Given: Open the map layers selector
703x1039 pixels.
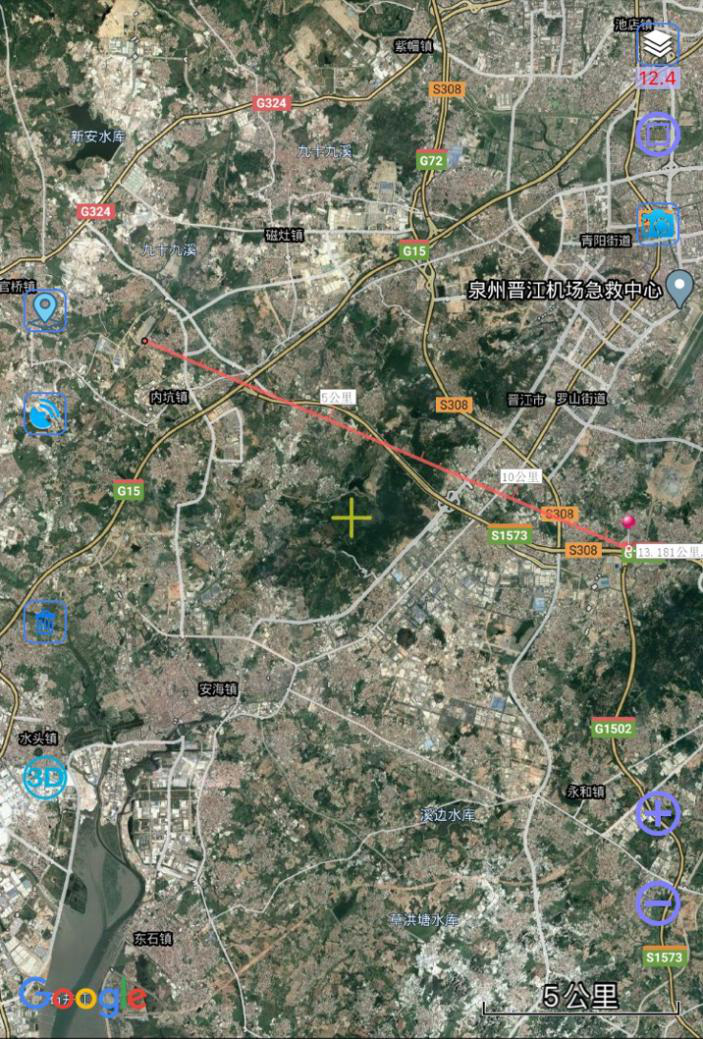Looking at the screenshot, I should click(658, 45).
